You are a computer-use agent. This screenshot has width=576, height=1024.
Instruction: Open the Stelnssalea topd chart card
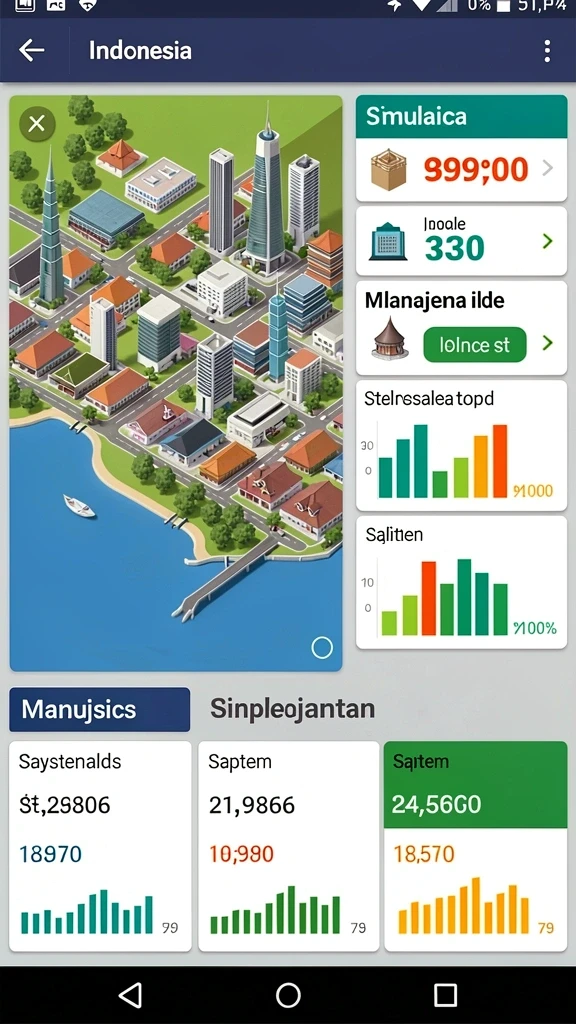coord(461,445)
